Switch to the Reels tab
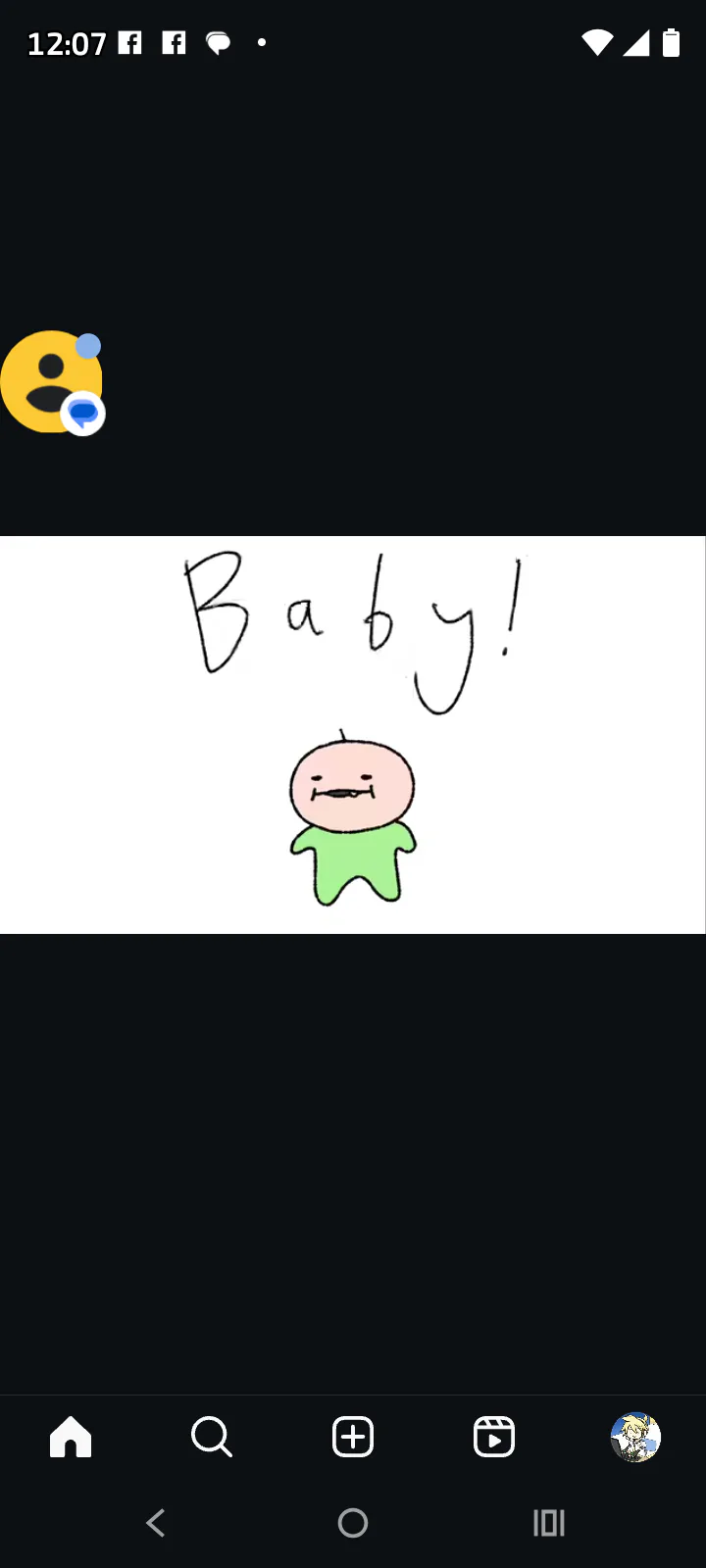706x1568 pixels. [x=494, y=1438]
